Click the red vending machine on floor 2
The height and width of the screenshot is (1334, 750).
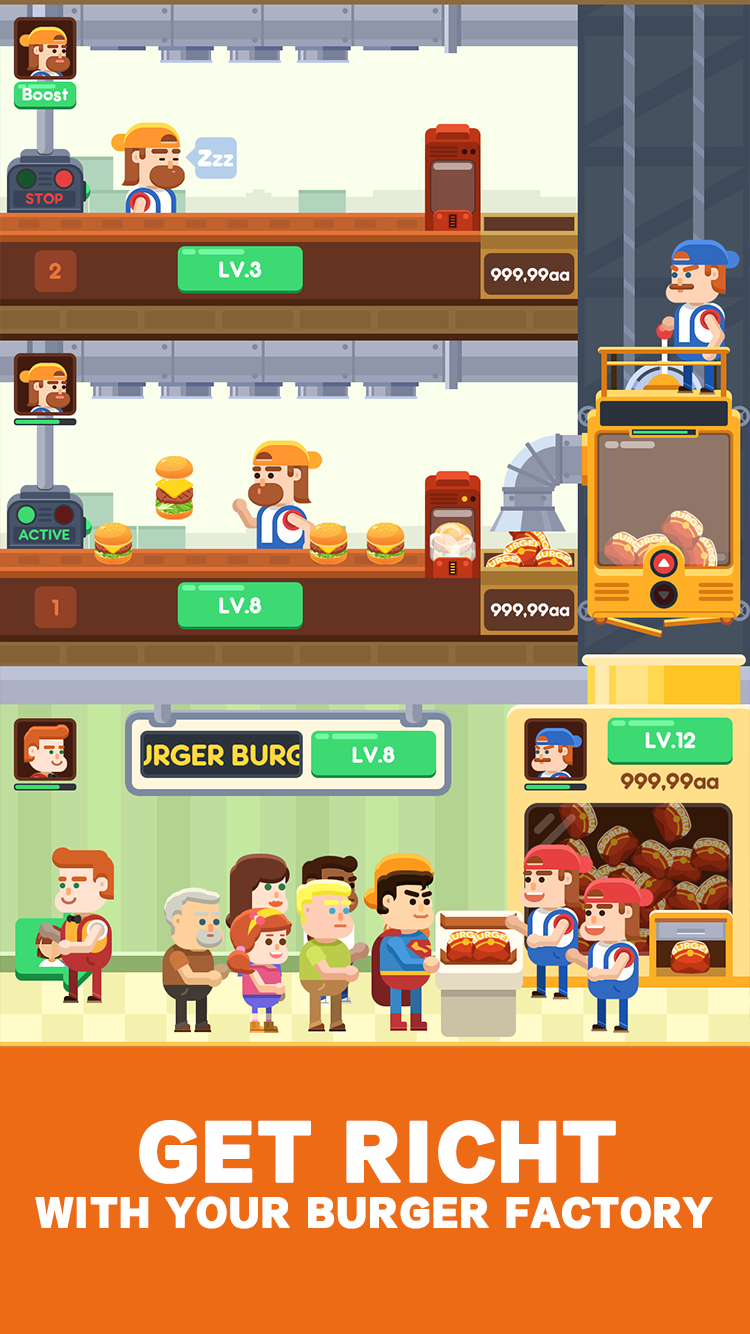pyautogui.click(x=450, y=180)
